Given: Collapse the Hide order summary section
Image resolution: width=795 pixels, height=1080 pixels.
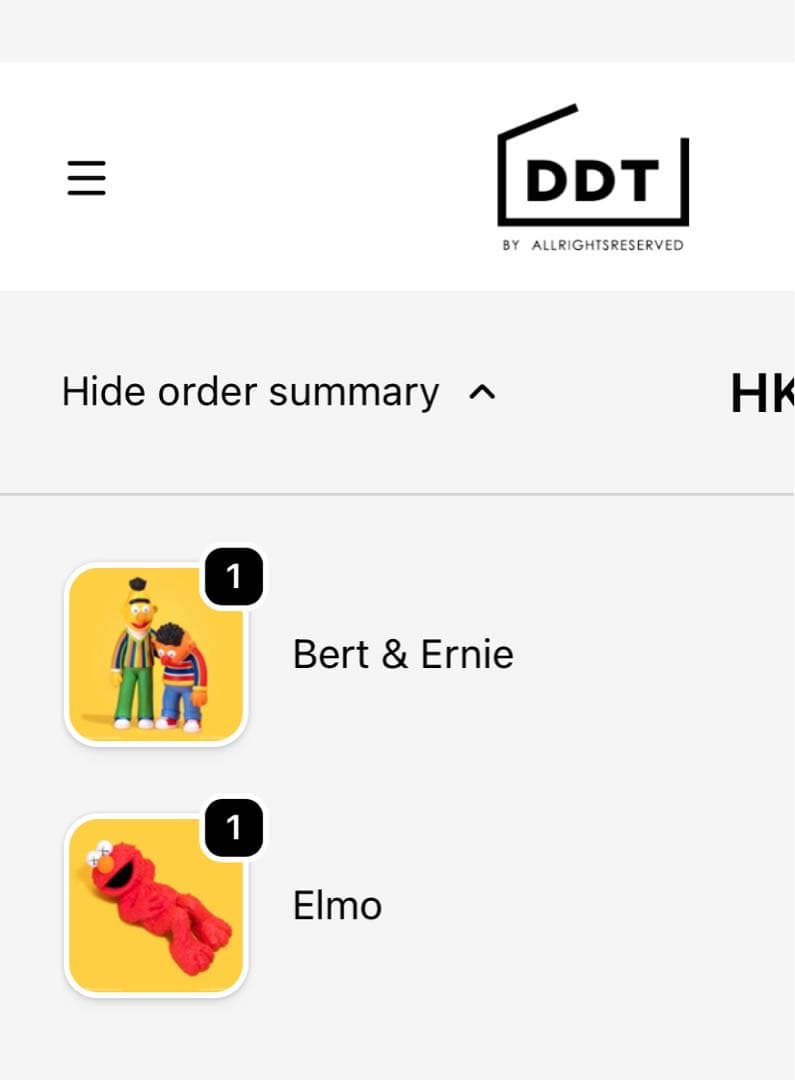Looking at the screenshot, I should (279, 392).
